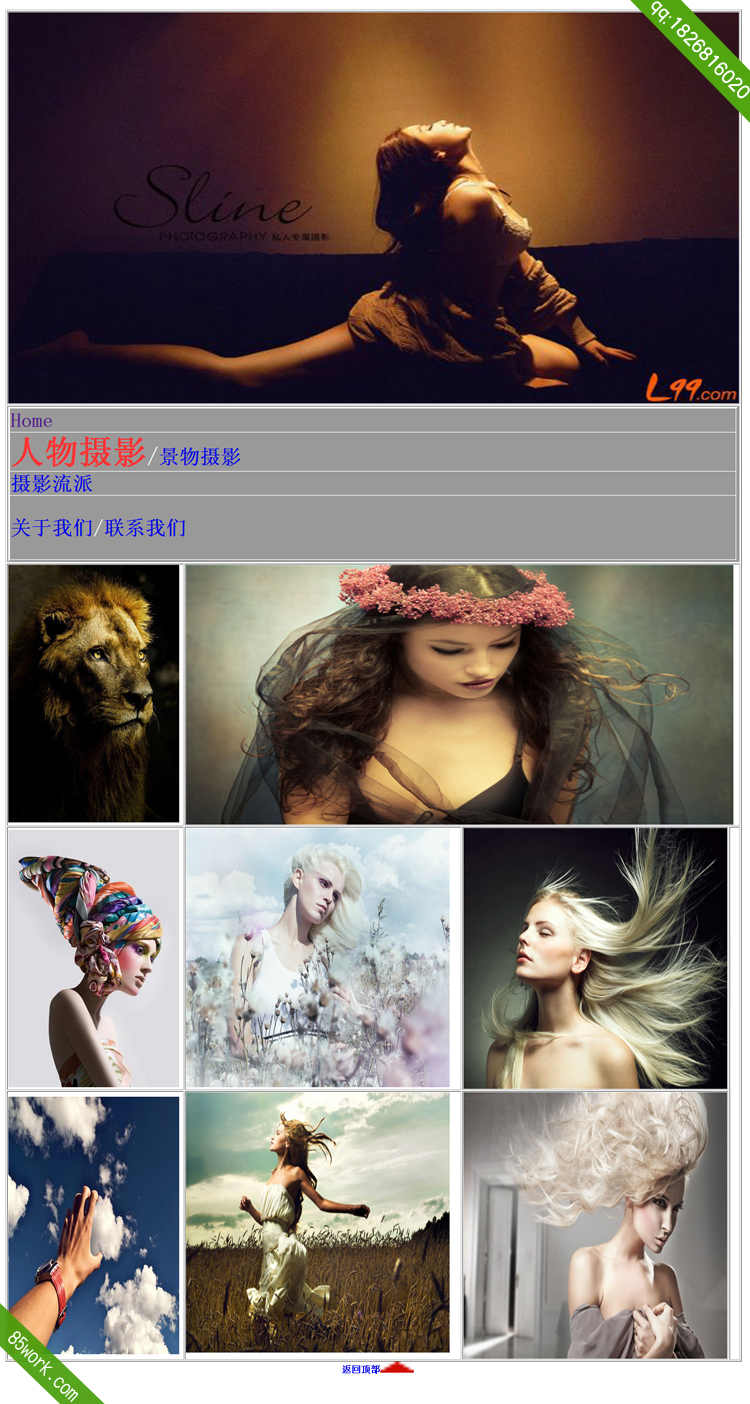
Task: Open the 摄影流派 link
Action: click(51, 484)
